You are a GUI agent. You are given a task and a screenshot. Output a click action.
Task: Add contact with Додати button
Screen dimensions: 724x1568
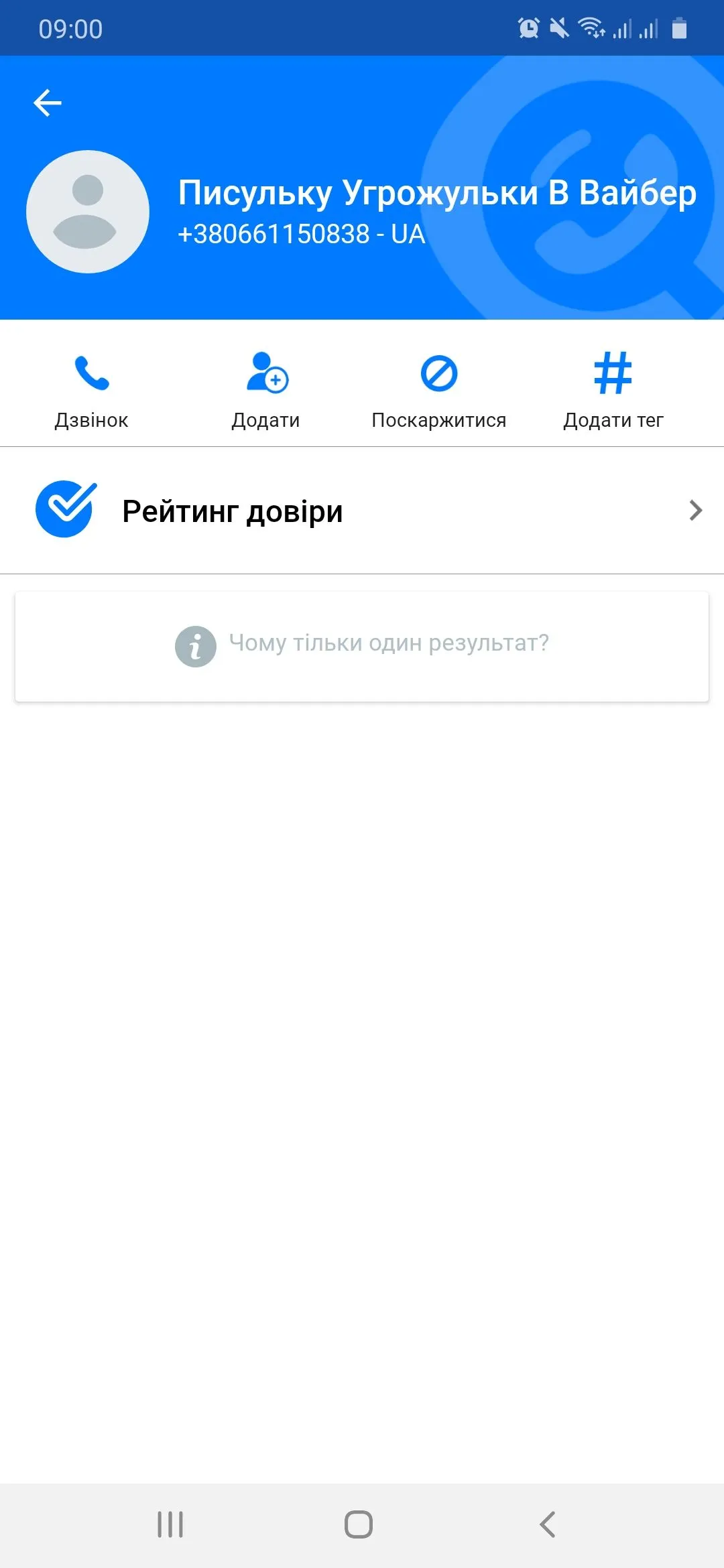266,389
